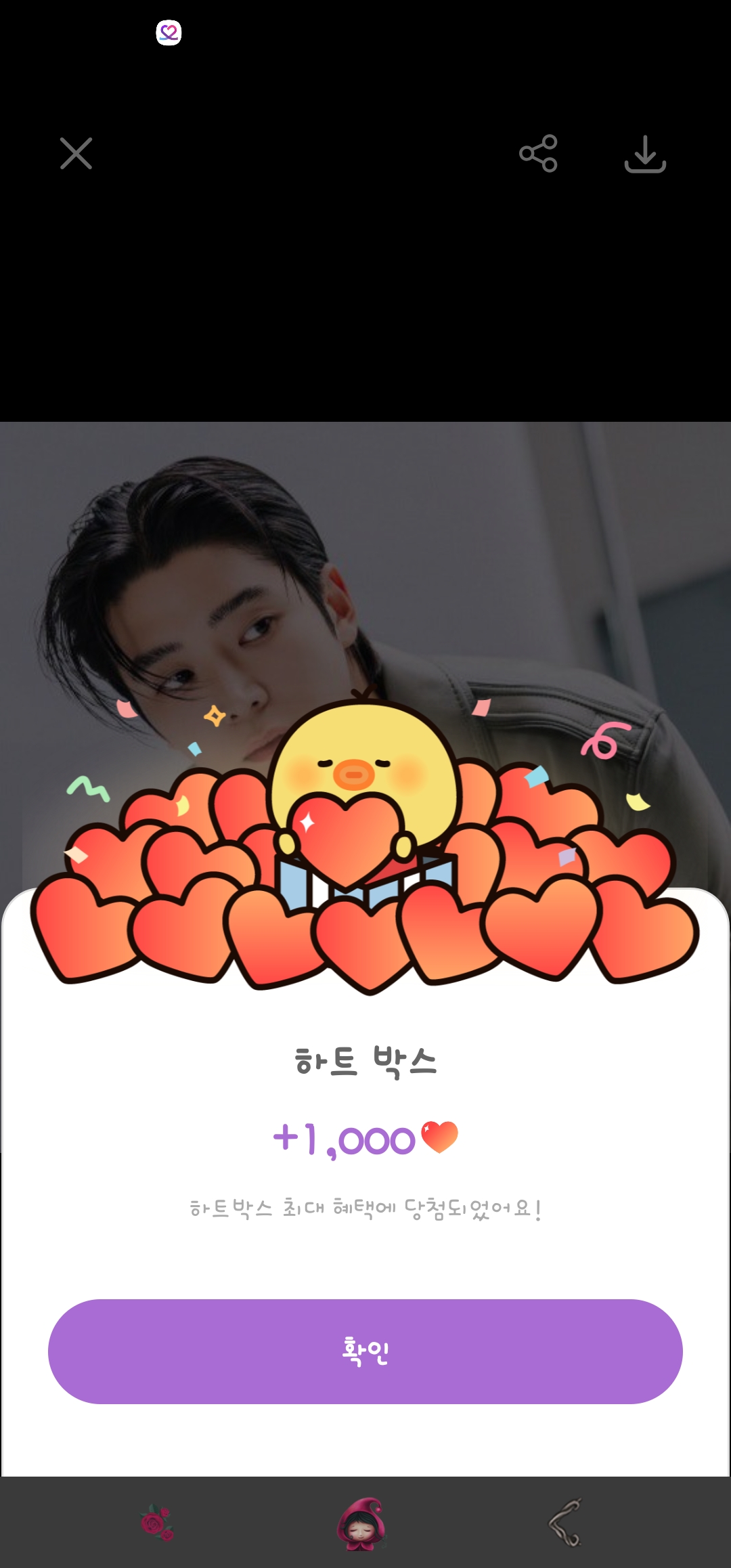Download the image to device
The width and height of the screenshot is (731, 1568).
[x=645, y=154]
